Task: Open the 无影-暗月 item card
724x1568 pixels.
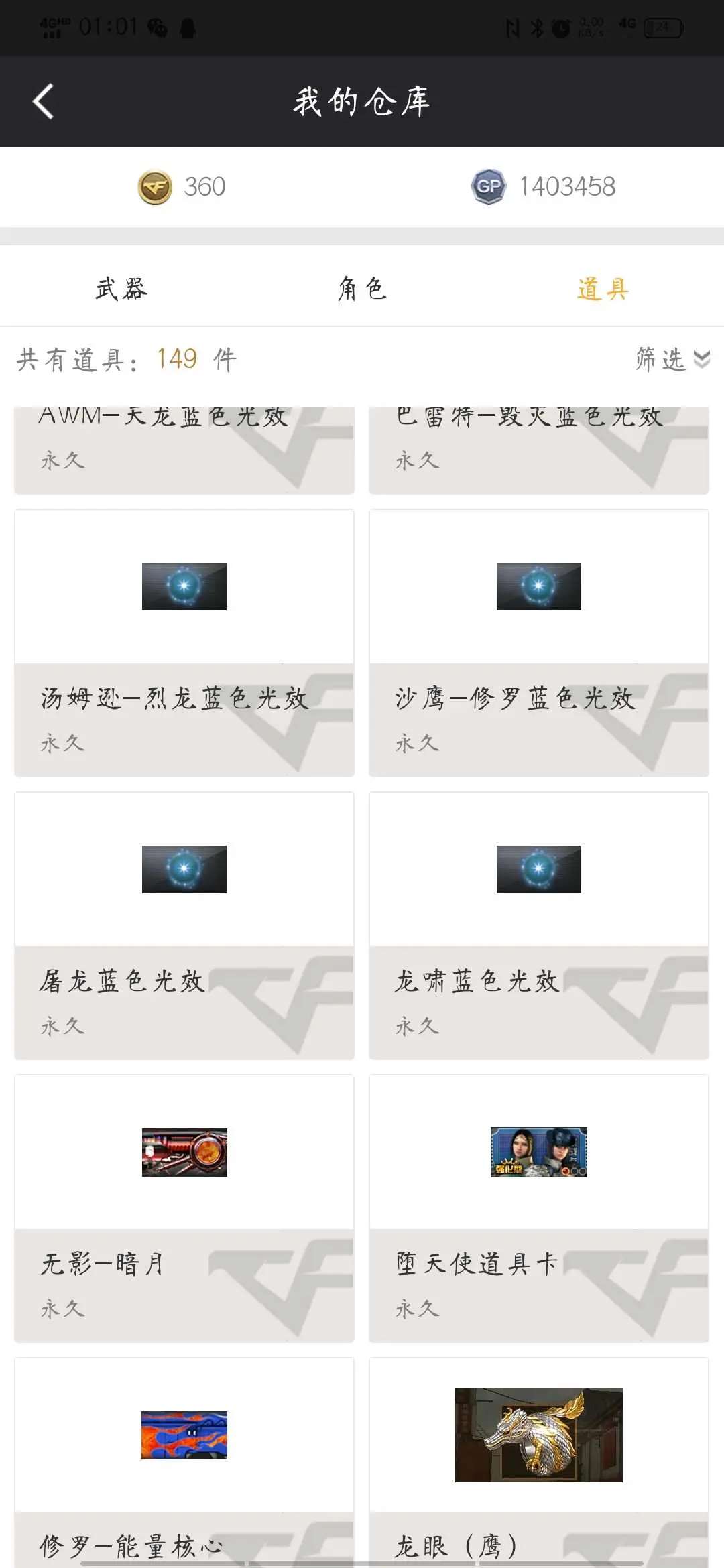Action: click(x=184, y=1209)
